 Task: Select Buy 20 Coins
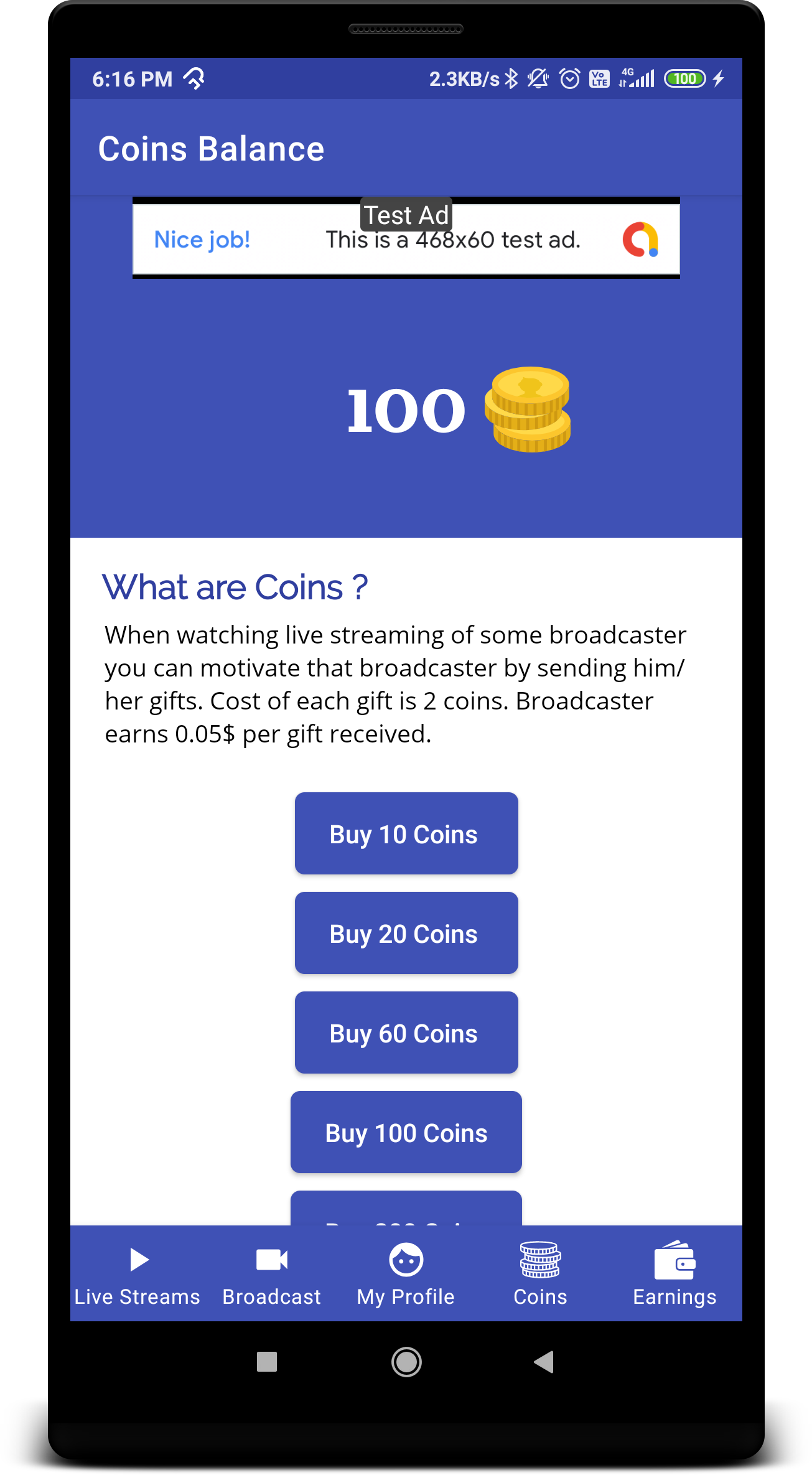pos(406,933)
